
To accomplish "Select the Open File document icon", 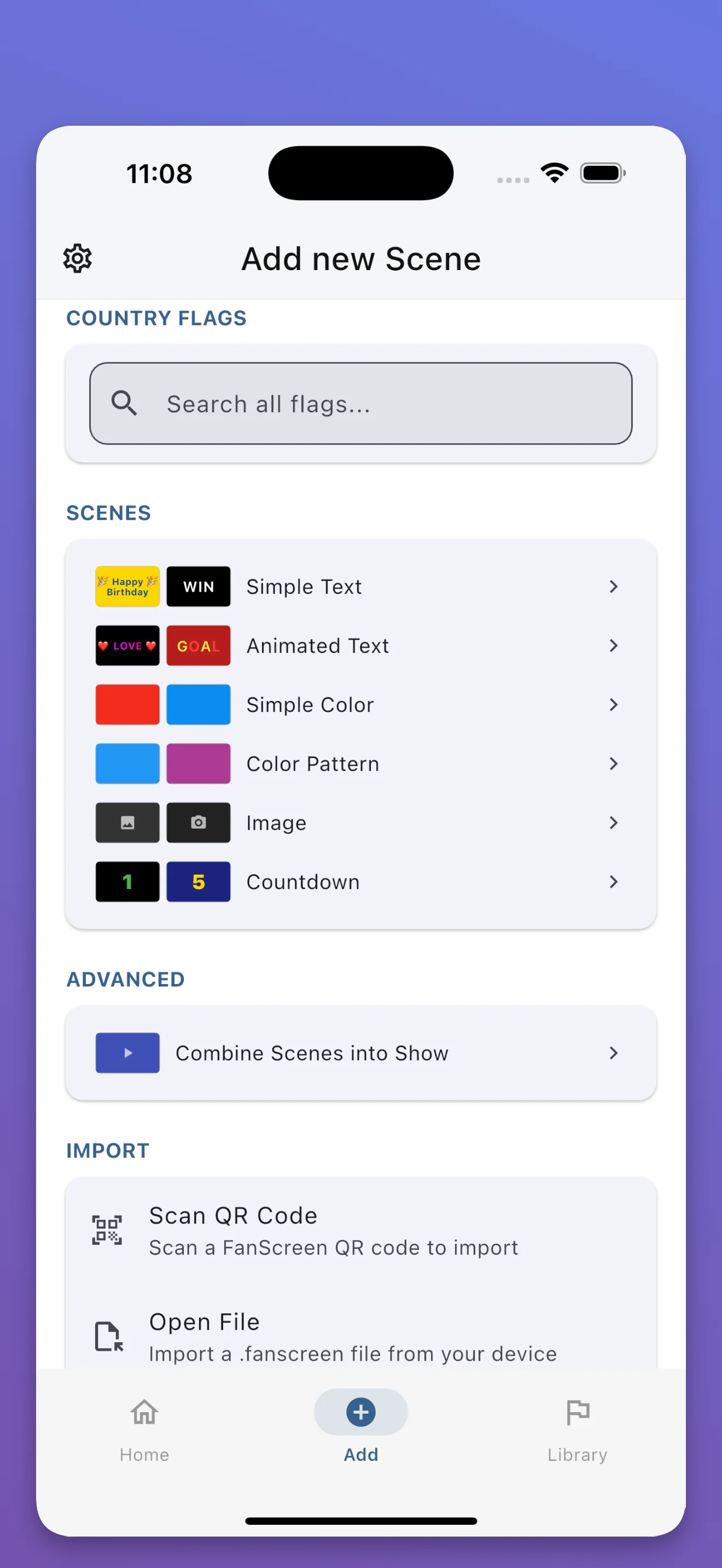I will click(107, 1337).
